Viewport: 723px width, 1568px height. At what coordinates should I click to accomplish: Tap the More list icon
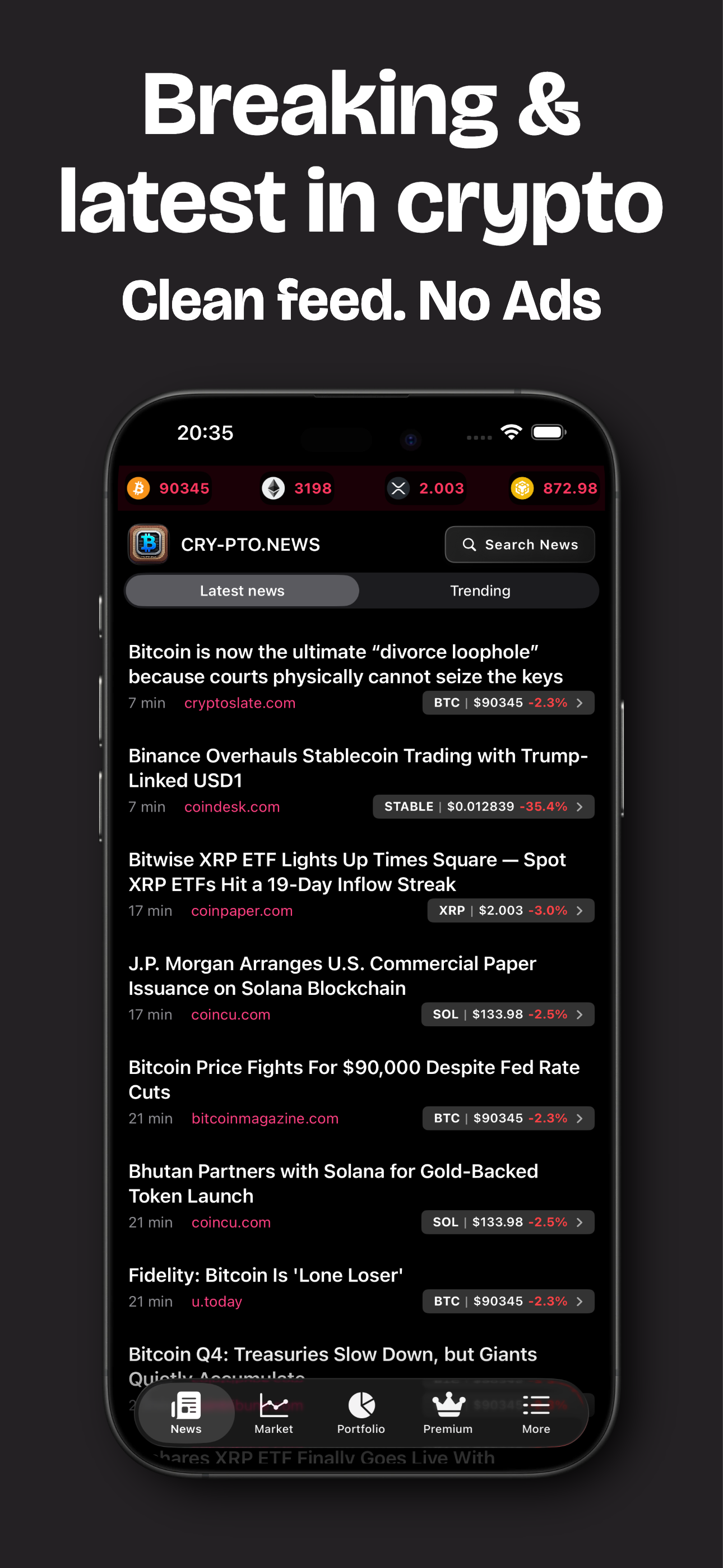click(536, 1406)
